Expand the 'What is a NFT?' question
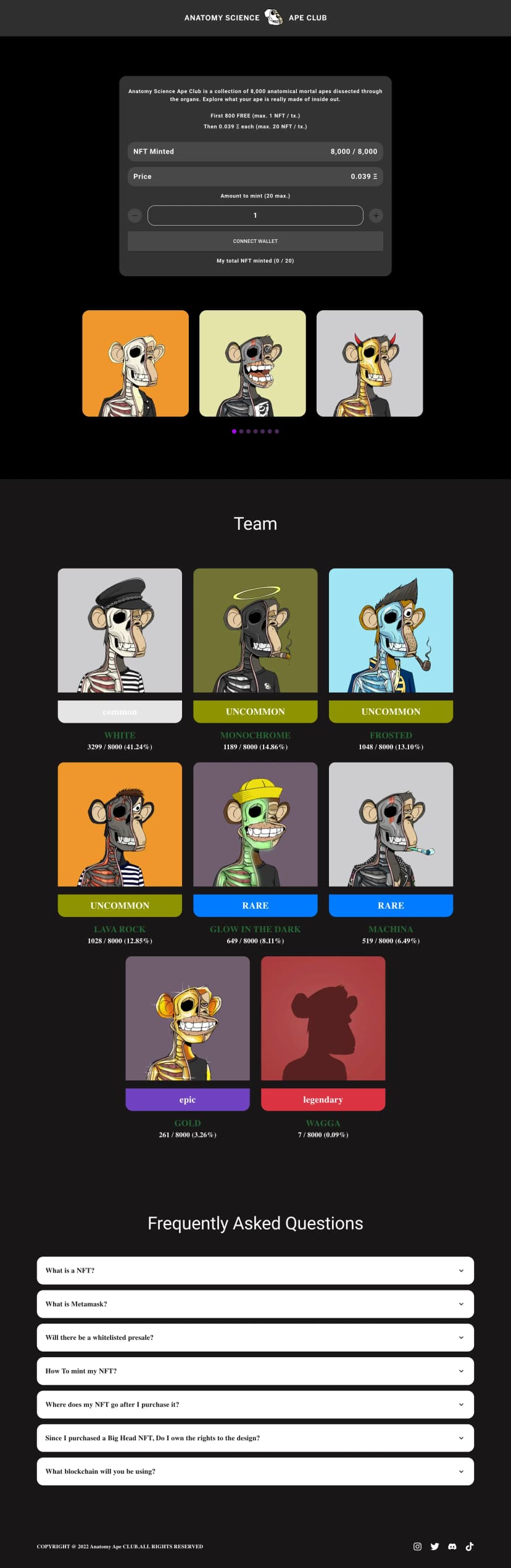Viewport: 511px width, 1568px height. pos(255,1270)
